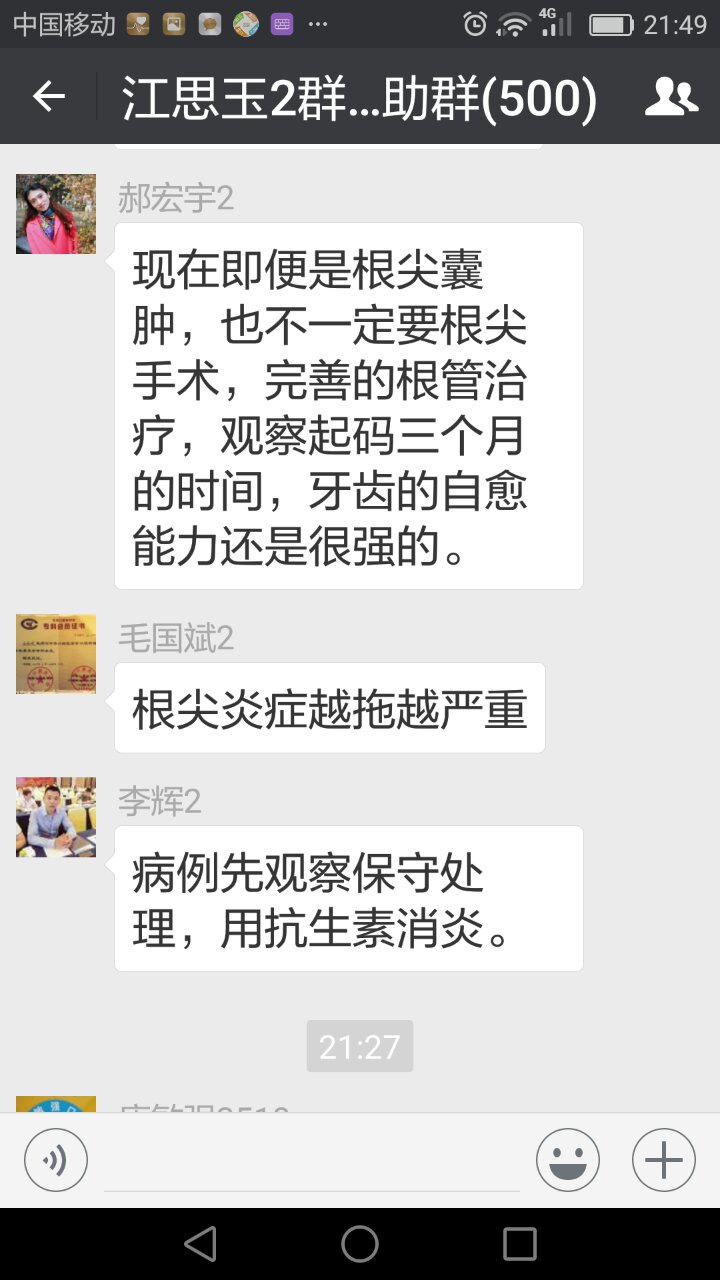Open the emoji picker
This screenshot has width=720, height=1280.
(568, 1160)
